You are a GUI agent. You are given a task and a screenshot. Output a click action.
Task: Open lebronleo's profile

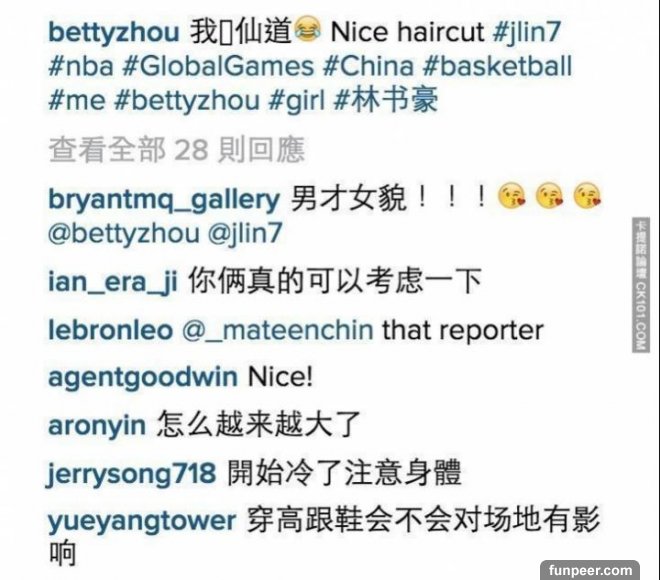click(x=110, y=330)
